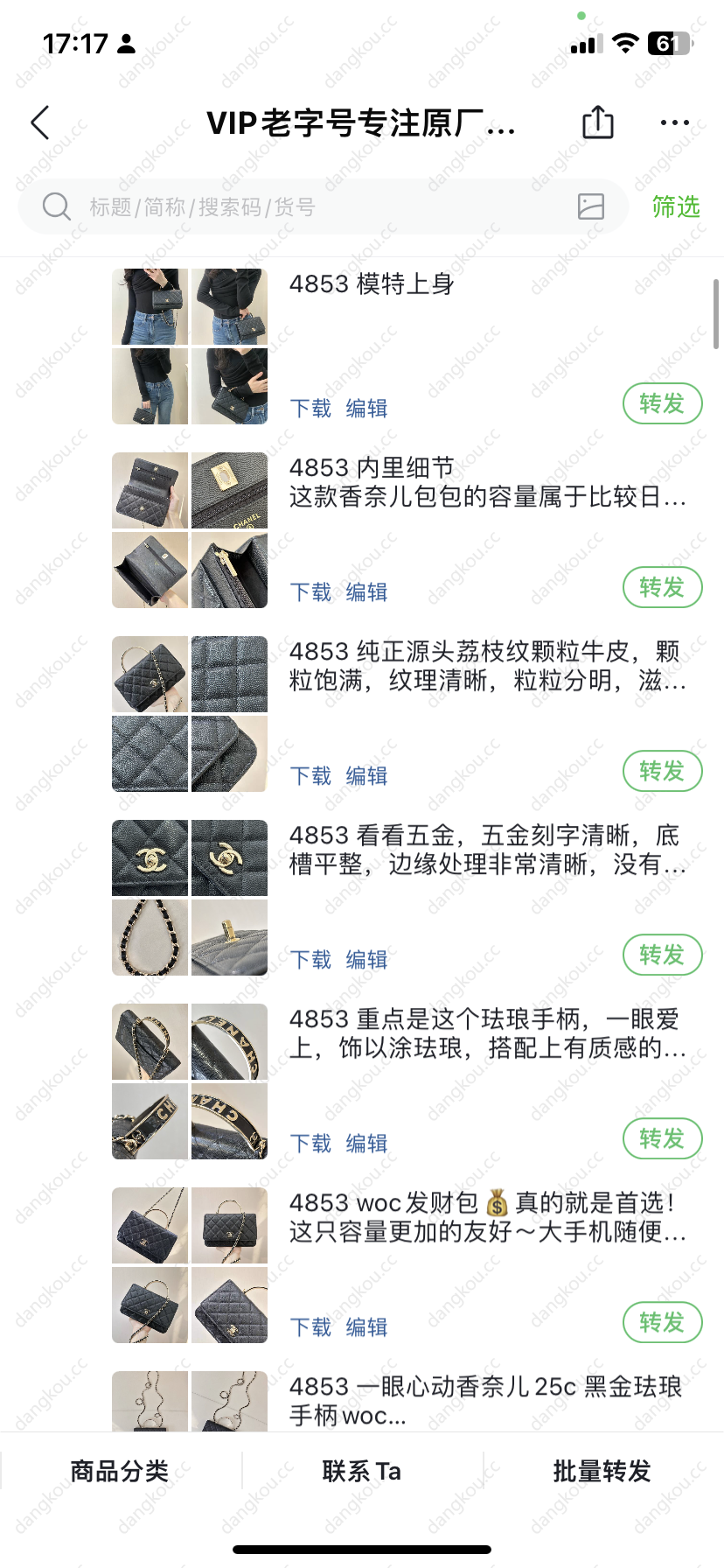Tap 转发 for 4853 看看五金 post

[x=662, y=955]
